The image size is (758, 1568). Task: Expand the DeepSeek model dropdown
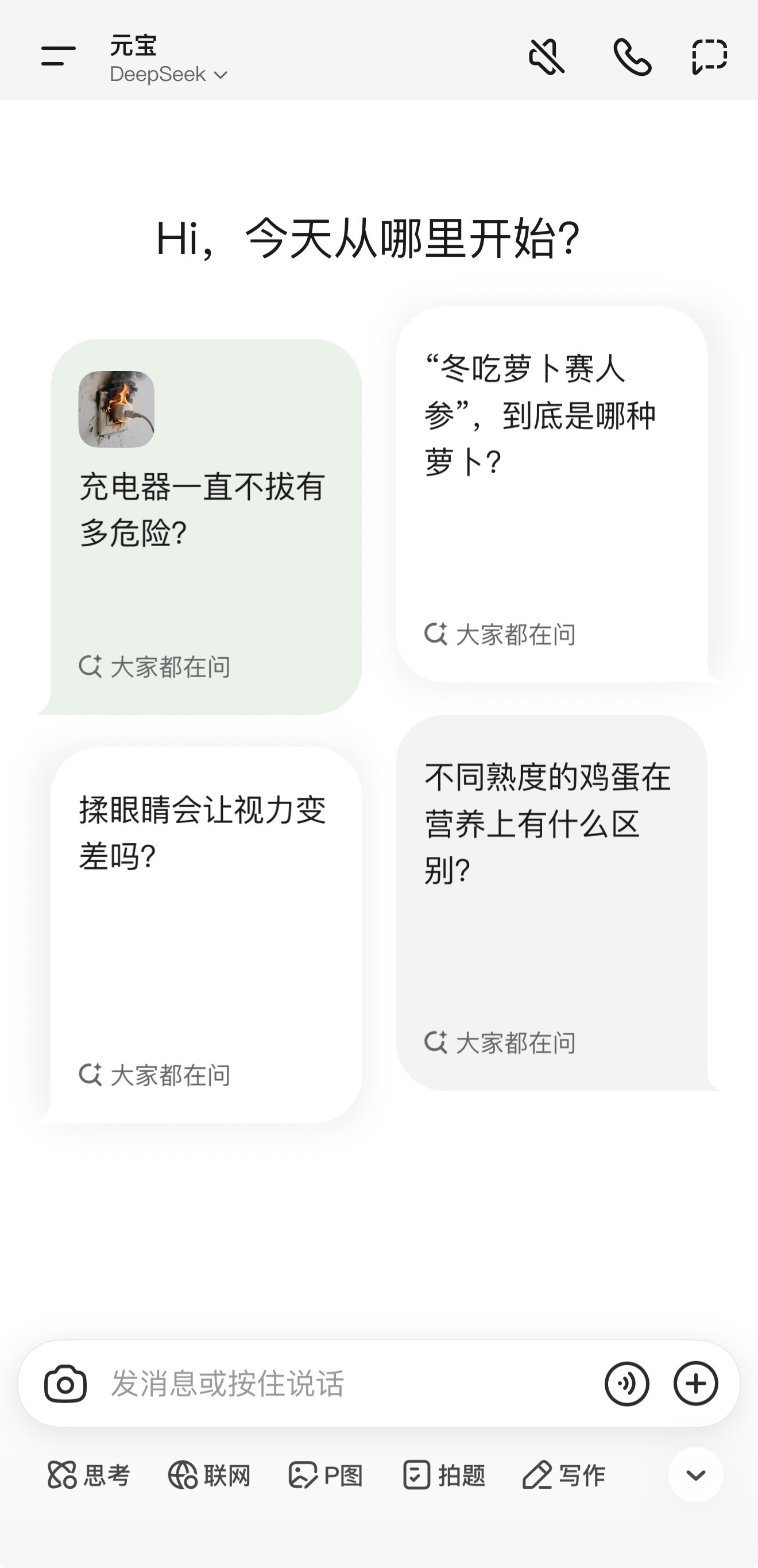pyautogui.click(x=168, y=74)
